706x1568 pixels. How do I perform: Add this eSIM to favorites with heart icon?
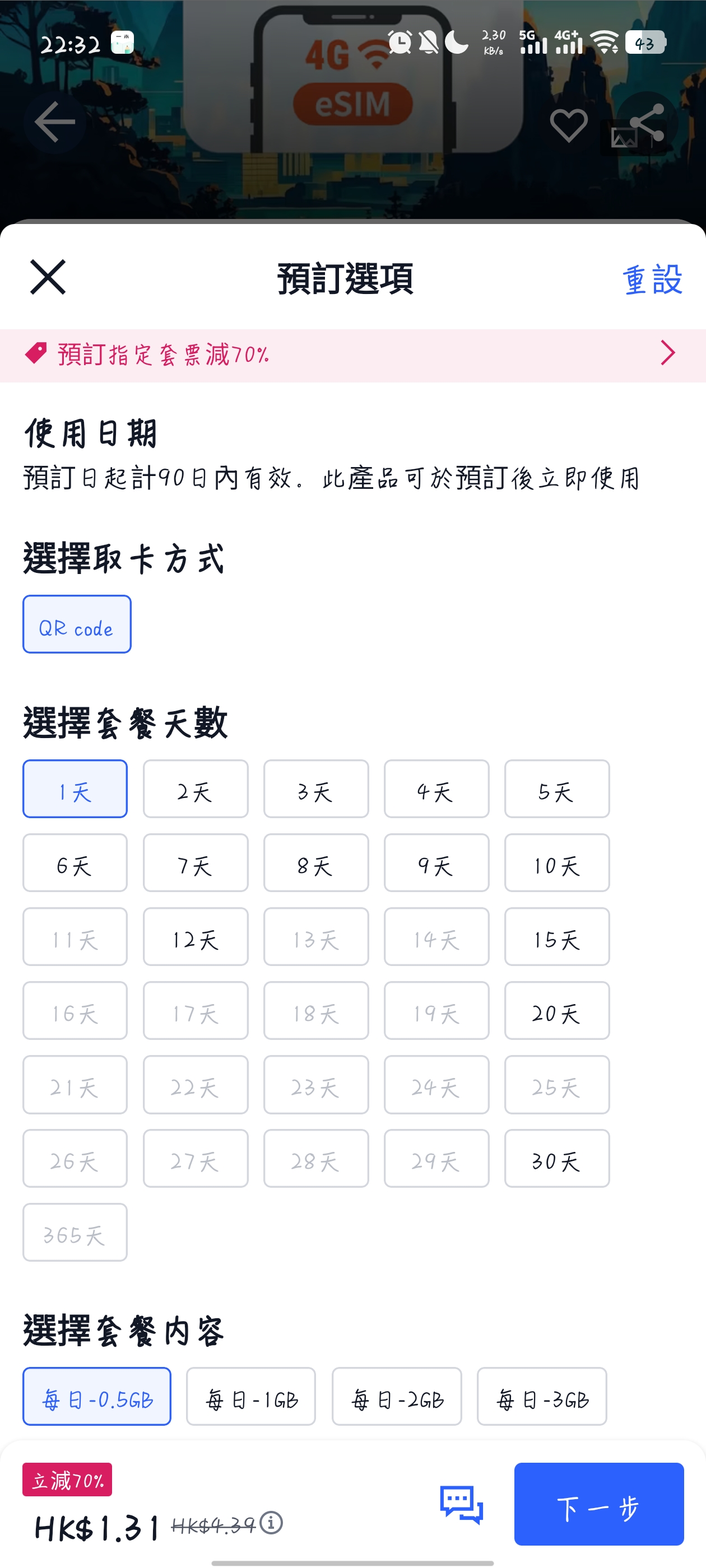568,125
